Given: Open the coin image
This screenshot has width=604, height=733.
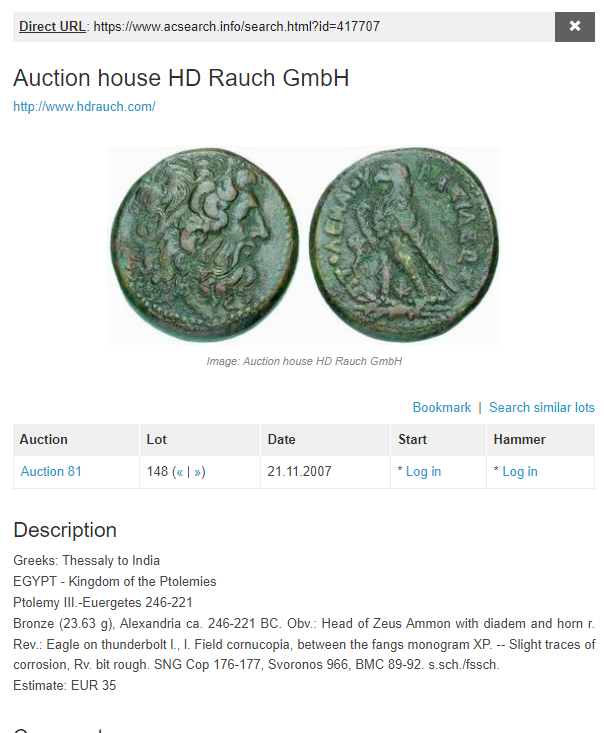Looking at the screenshot, I should [x=303, y=245].
